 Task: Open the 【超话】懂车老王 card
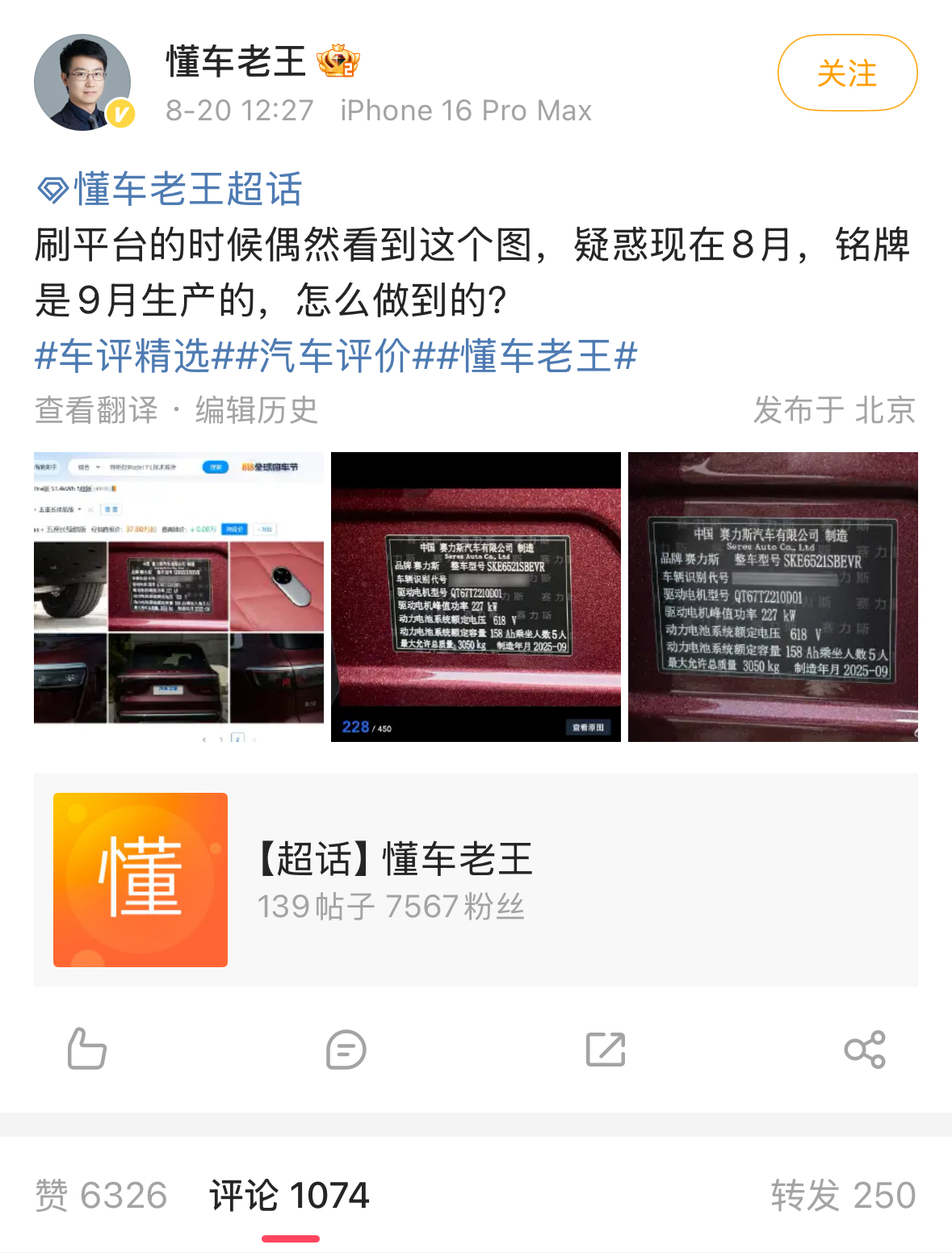476,880
